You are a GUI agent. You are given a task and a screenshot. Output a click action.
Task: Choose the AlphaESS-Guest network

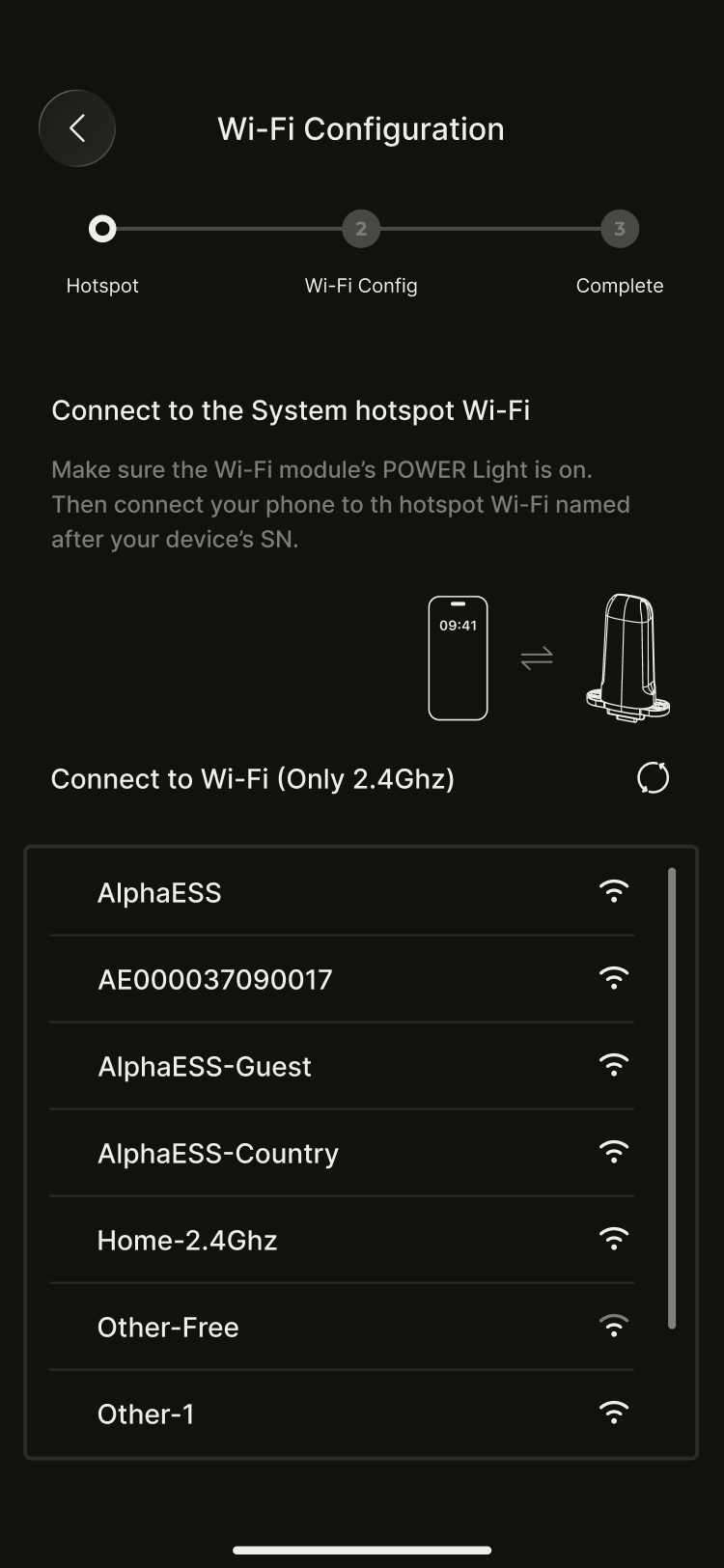click(343, 1066)
